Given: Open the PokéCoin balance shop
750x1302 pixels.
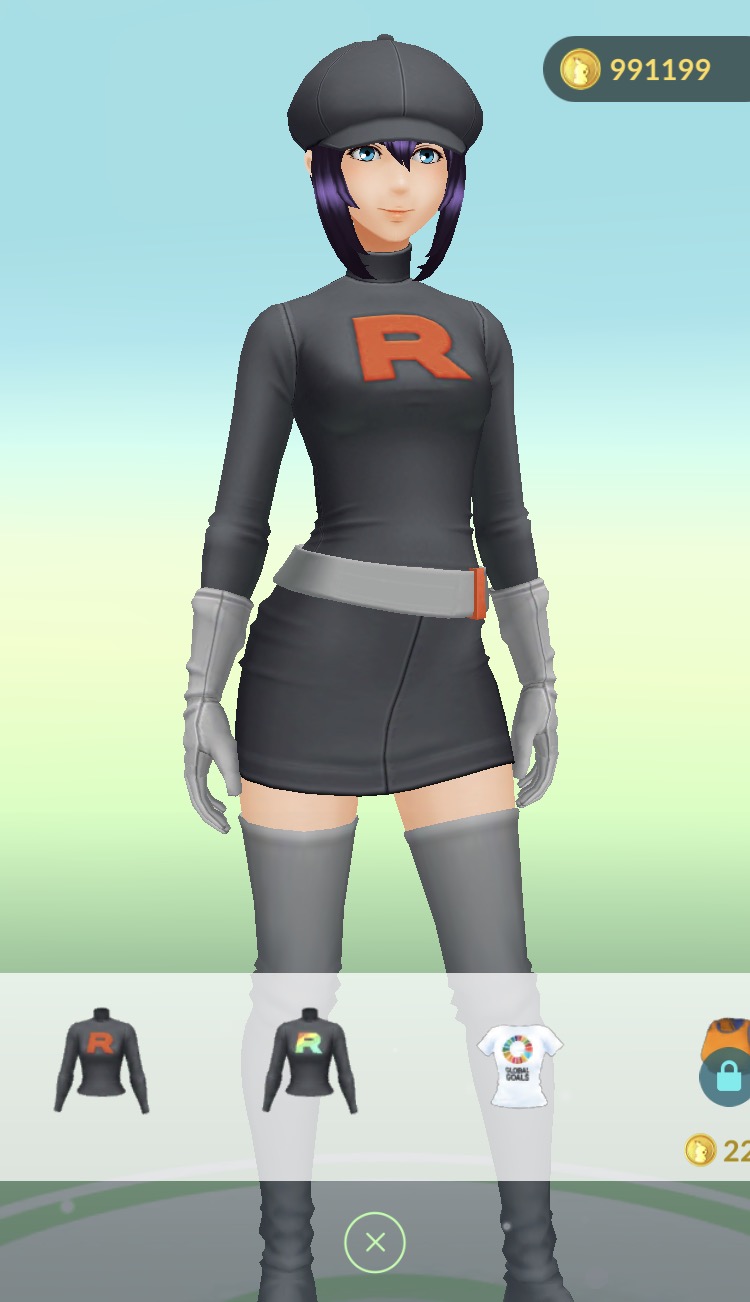Looking at the screenshot, I should tap(645, 69).
